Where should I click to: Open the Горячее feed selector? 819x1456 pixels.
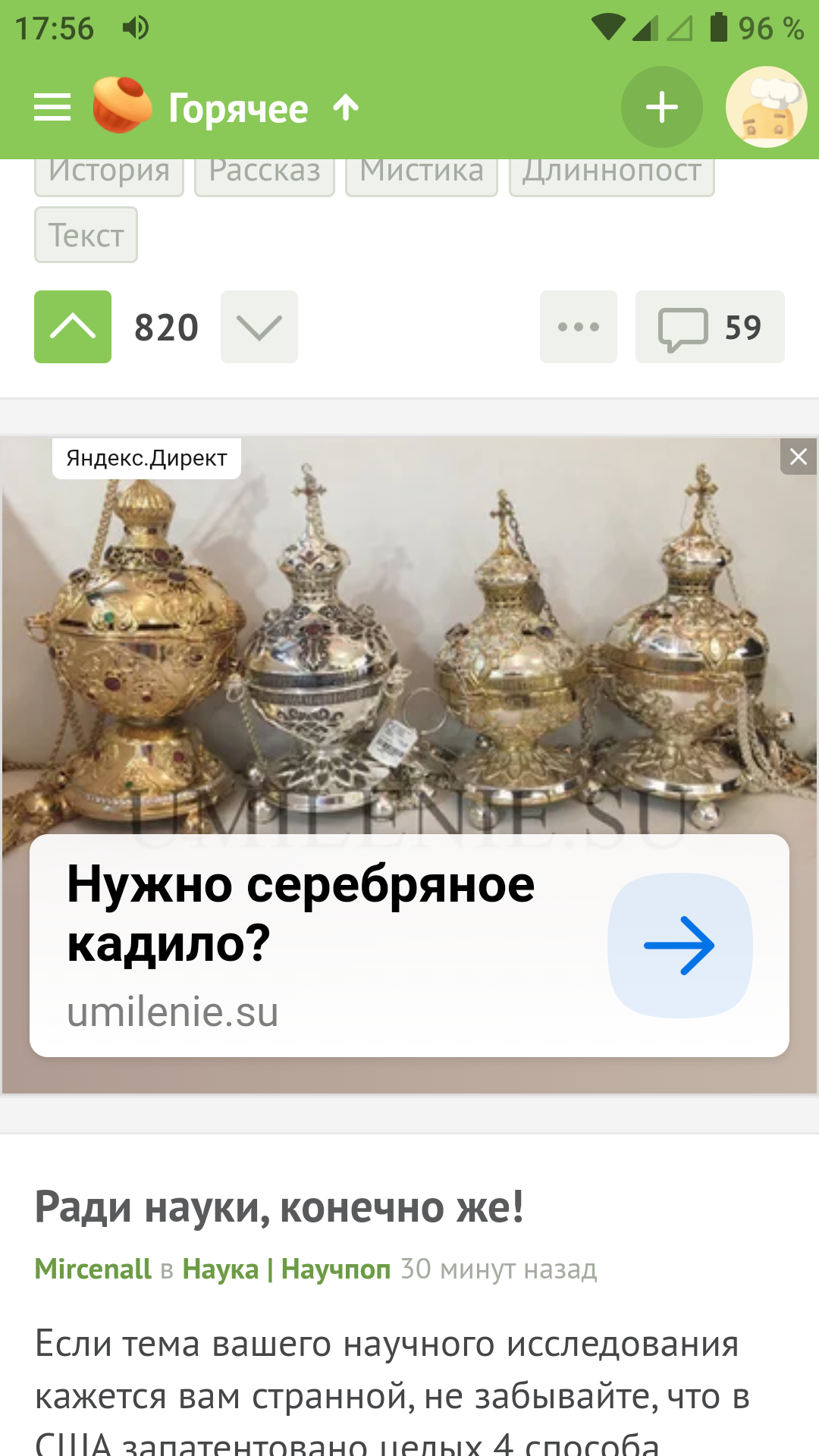(238, 108)
